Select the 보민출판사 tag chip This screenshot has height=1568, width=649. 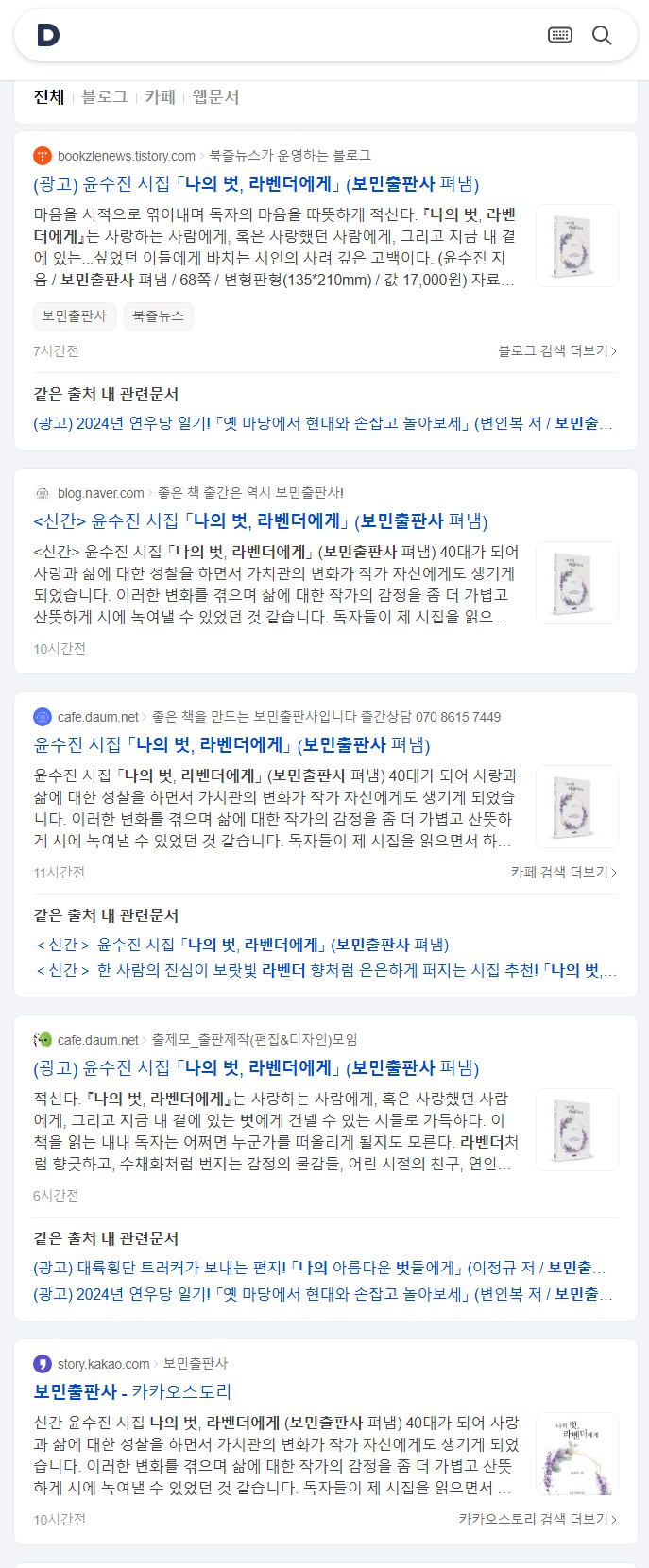74,315
